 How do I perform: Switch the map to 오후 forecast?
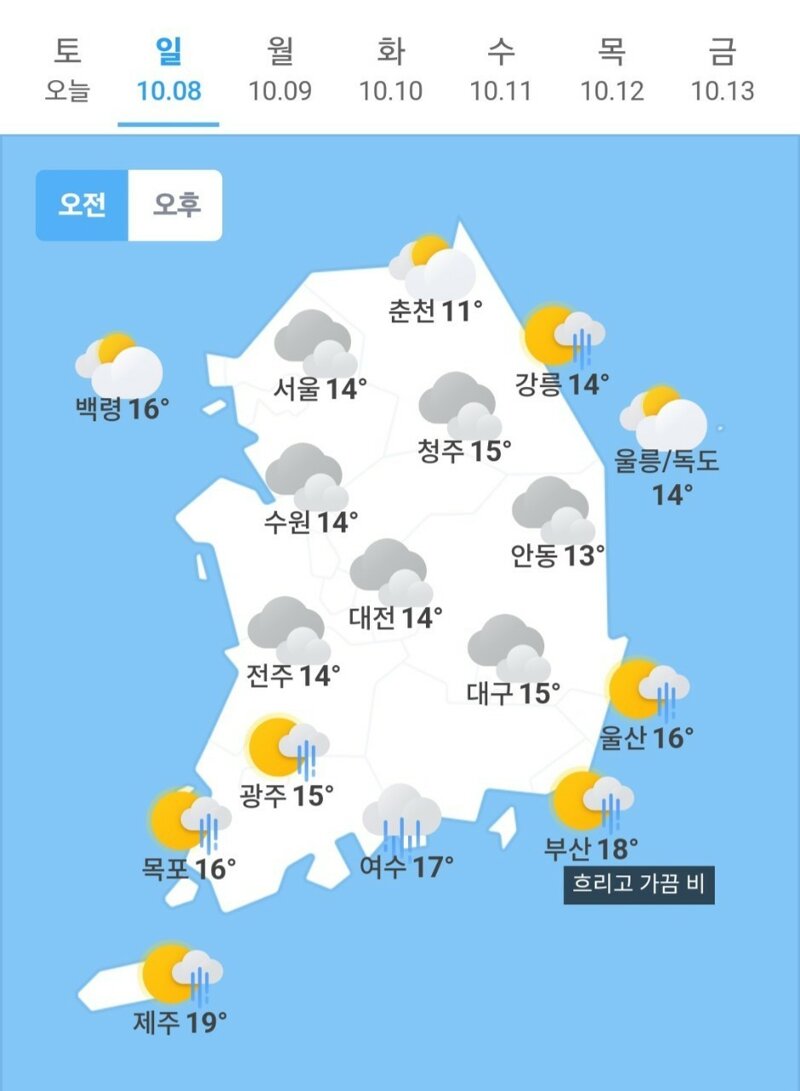pyautogui.click(x=176, y=205)
